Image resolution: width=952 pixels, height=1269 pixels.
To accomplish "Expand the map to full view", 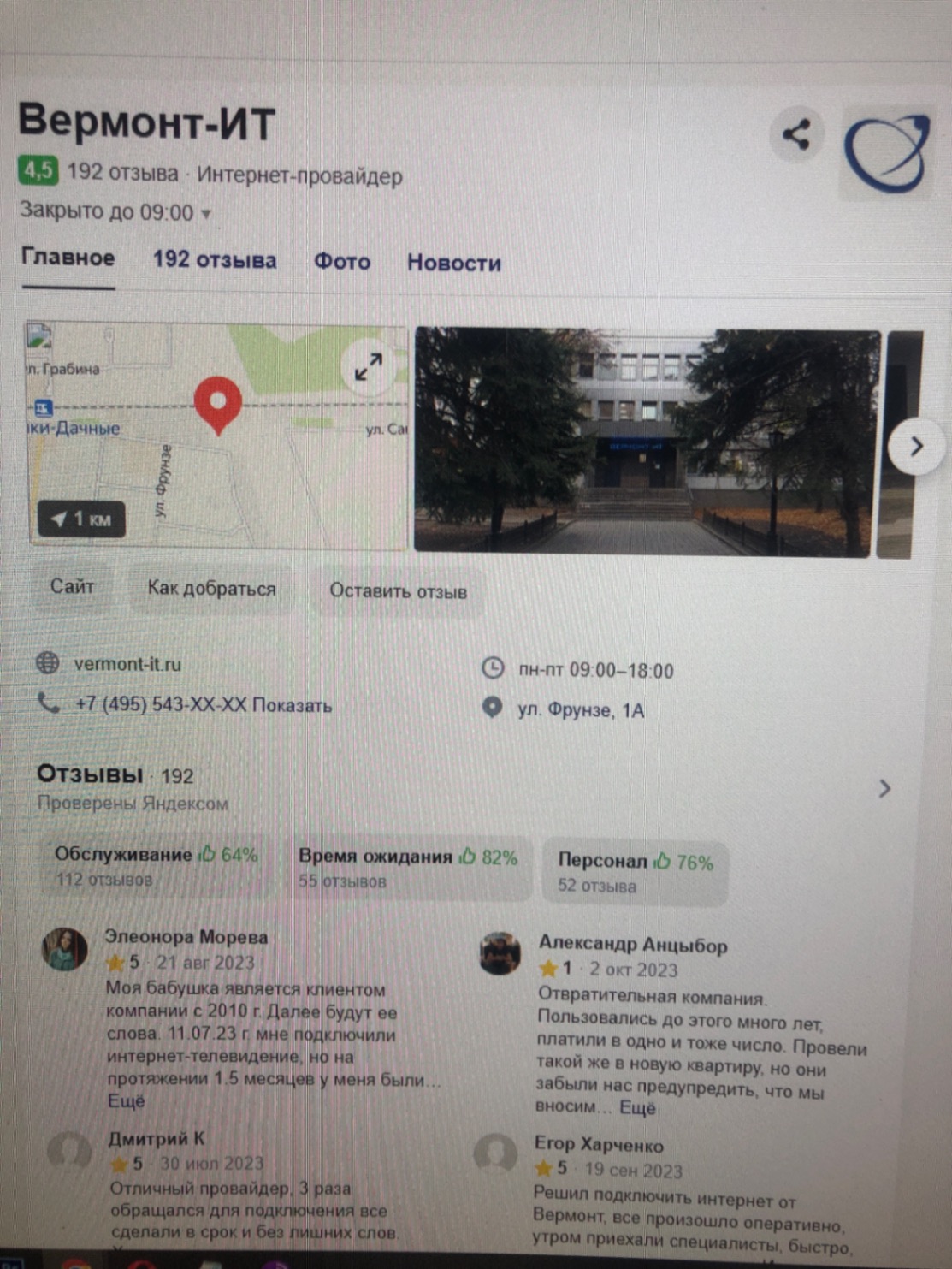I will pos(369,367).
